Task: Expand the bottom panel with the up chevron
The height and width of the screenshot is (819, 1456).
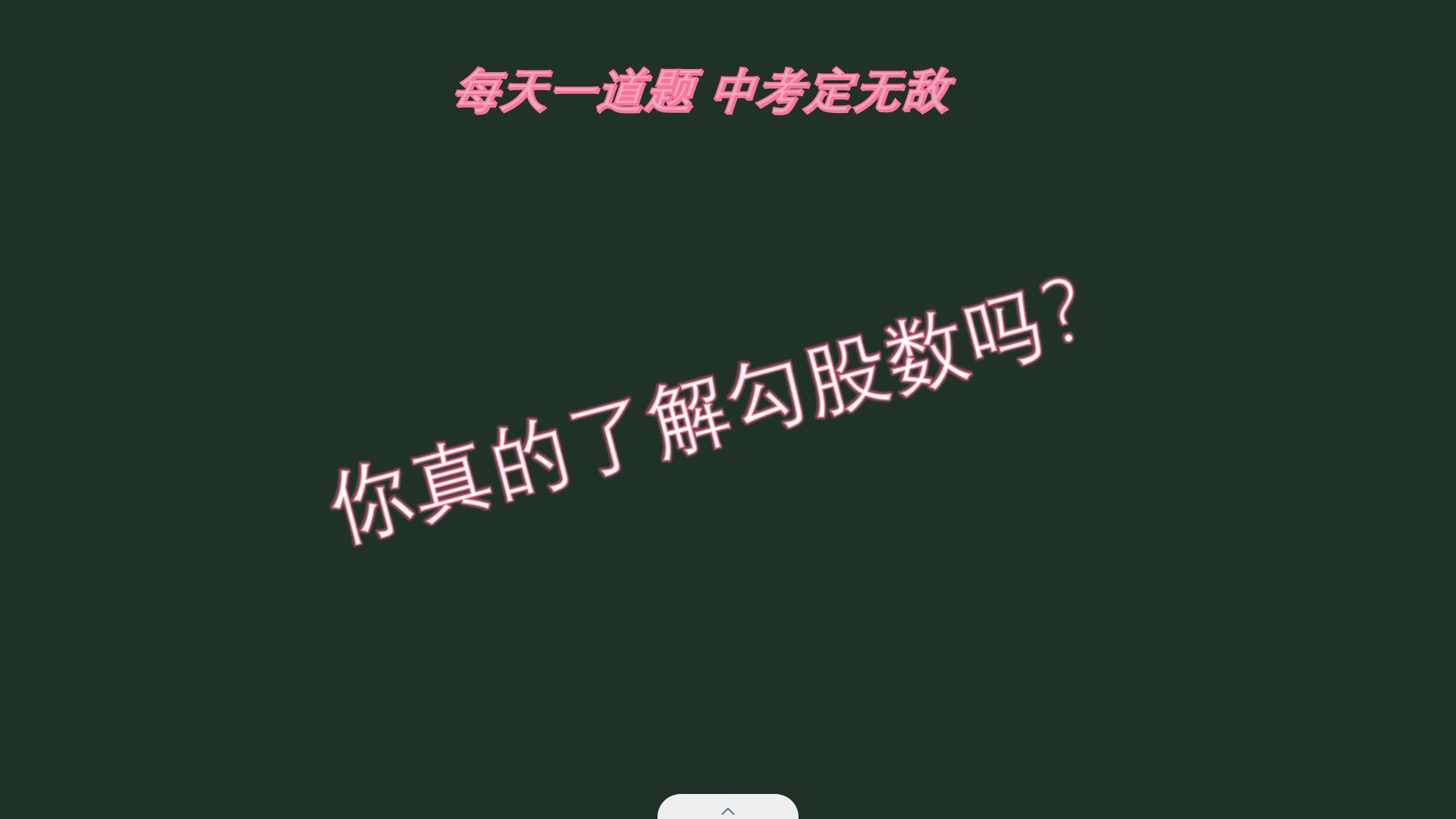Action: 727,810
